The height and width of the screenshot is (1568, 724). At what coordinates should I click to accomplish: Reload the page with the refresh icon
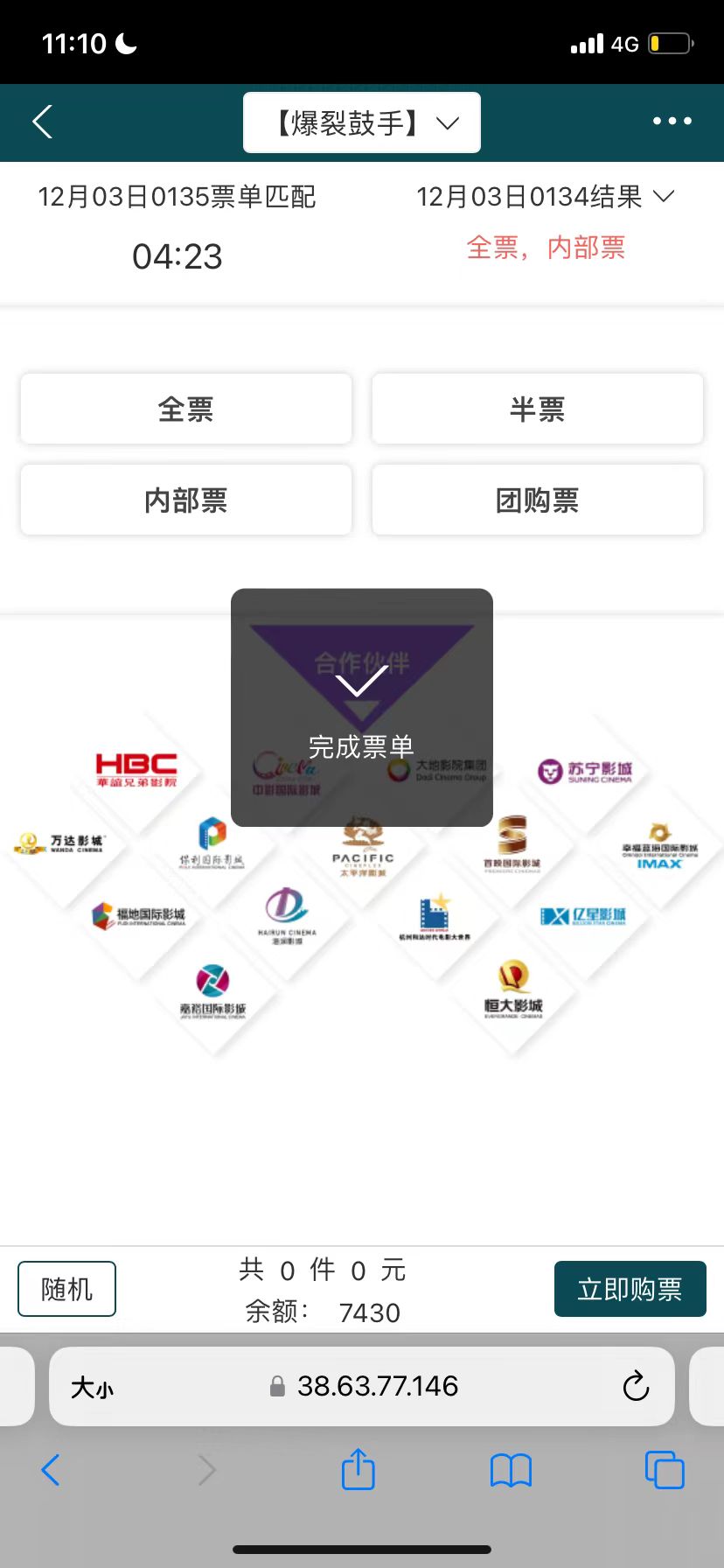point(636,1386)
